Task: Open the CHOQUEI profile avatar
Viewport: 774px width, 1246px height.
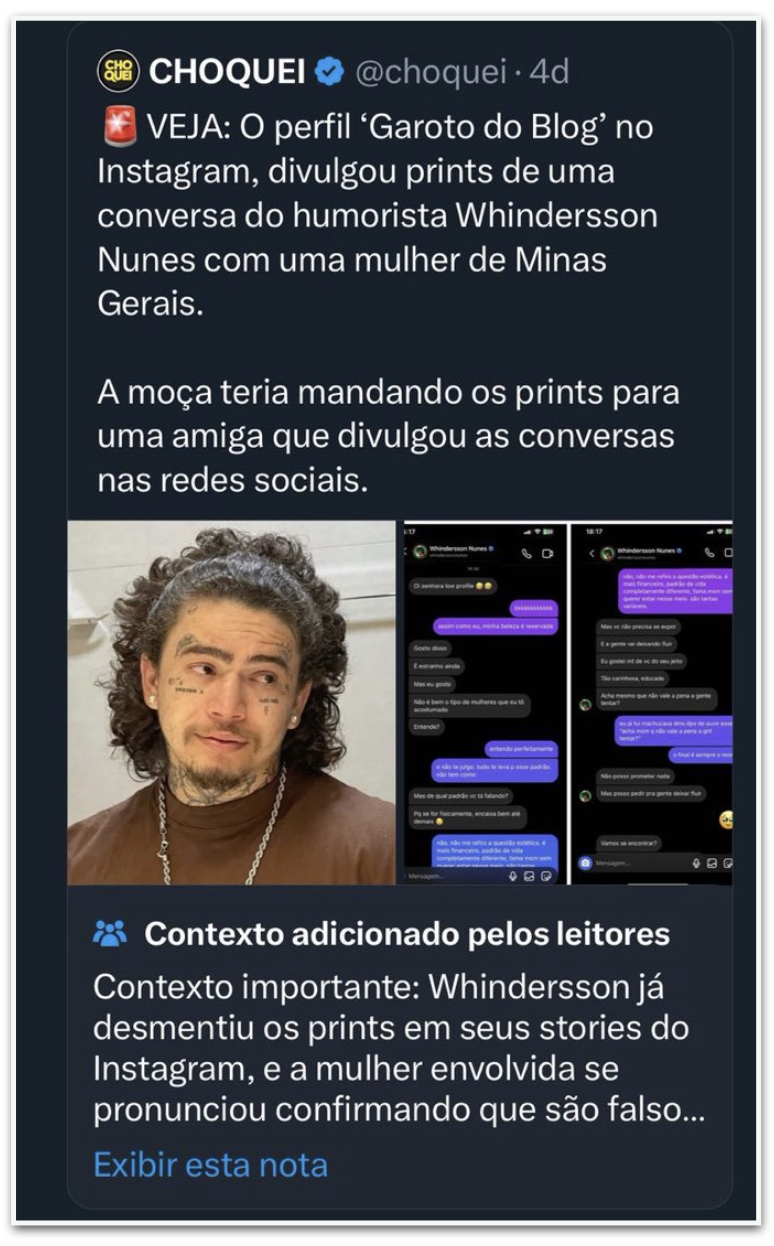Action: point(118,72)
